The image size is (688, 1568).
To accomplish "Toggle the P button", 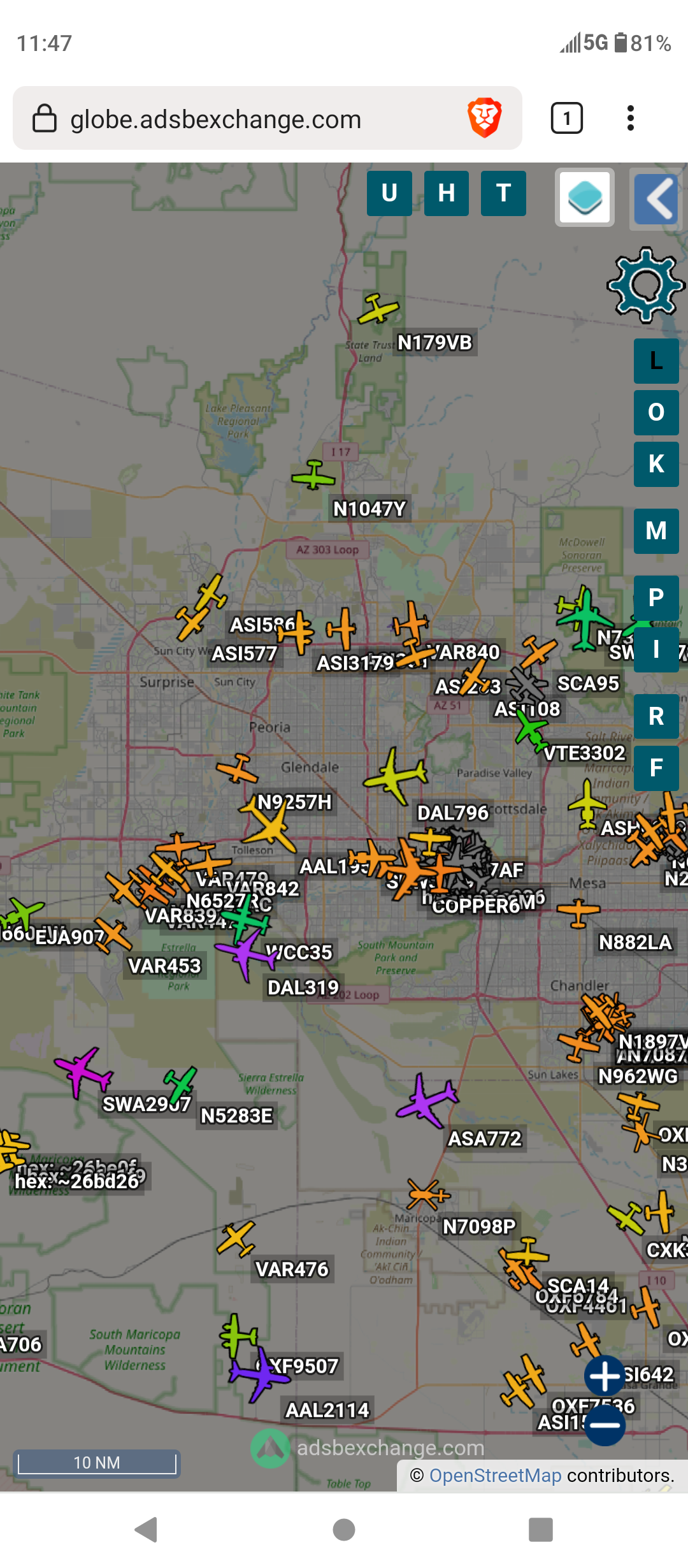I will tap(656, 598).
